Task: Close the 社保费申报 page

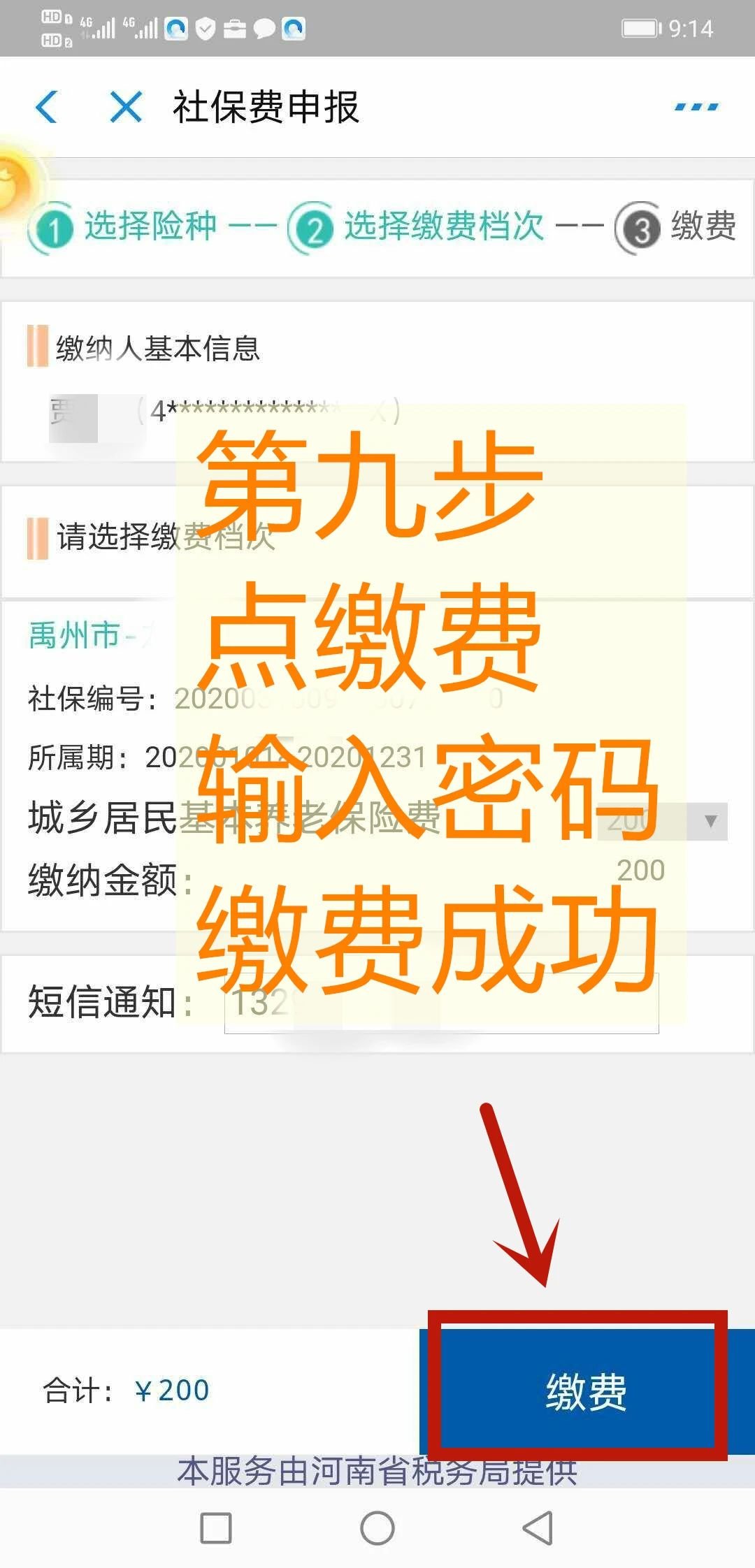Action: [x=127, y=107]
